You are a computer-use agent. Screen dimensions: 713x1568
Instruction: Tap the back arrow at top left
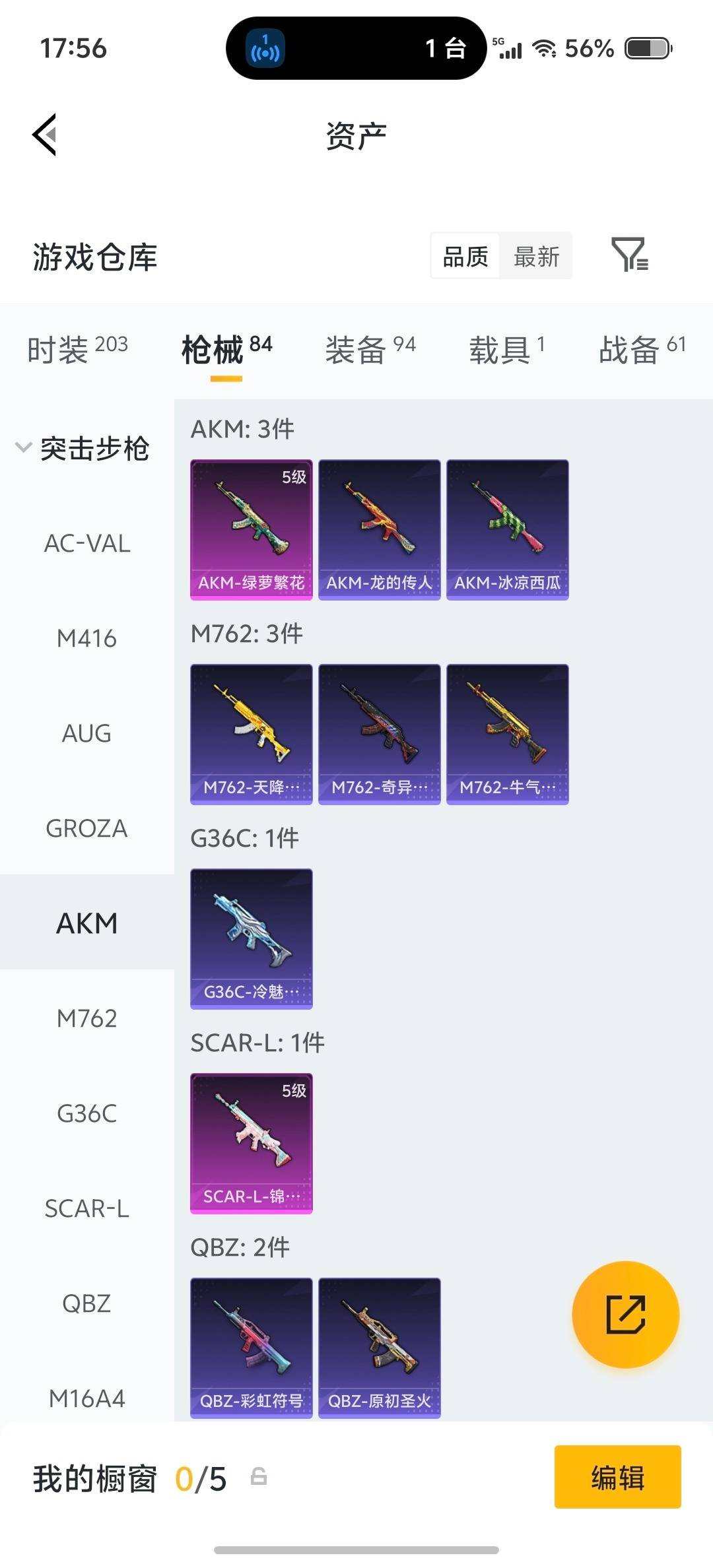click(x=44, y=135)
